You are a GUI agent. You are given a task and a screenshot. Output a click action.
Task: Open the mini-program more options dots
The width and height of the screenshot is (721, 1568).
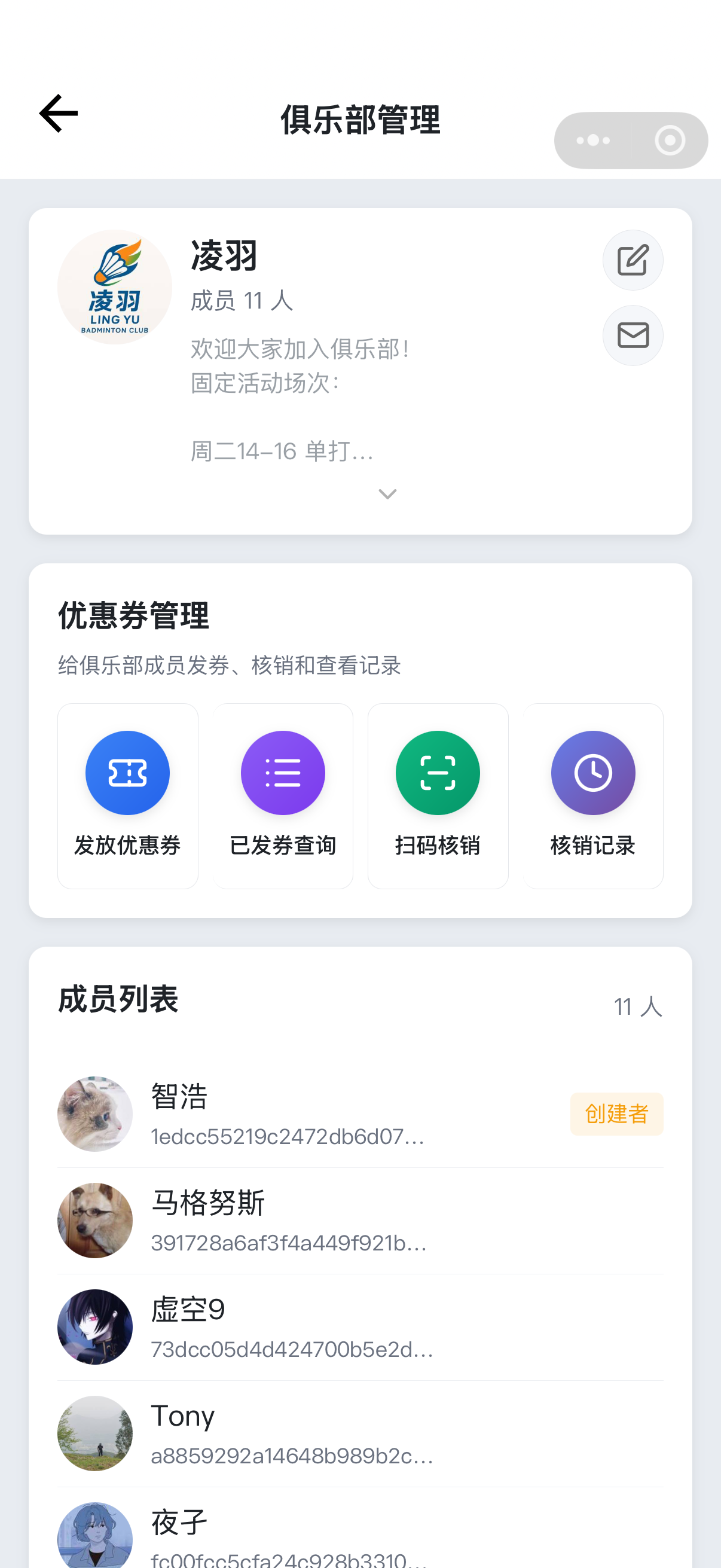(x=592, y=139)
